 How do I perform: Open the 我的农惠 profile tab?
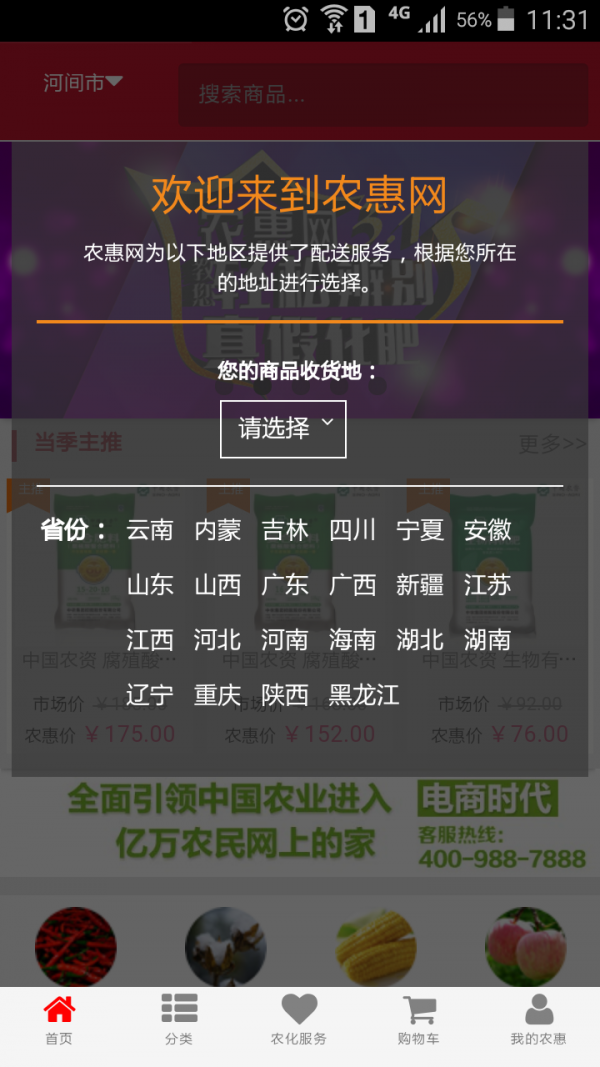click(538, 1020)
